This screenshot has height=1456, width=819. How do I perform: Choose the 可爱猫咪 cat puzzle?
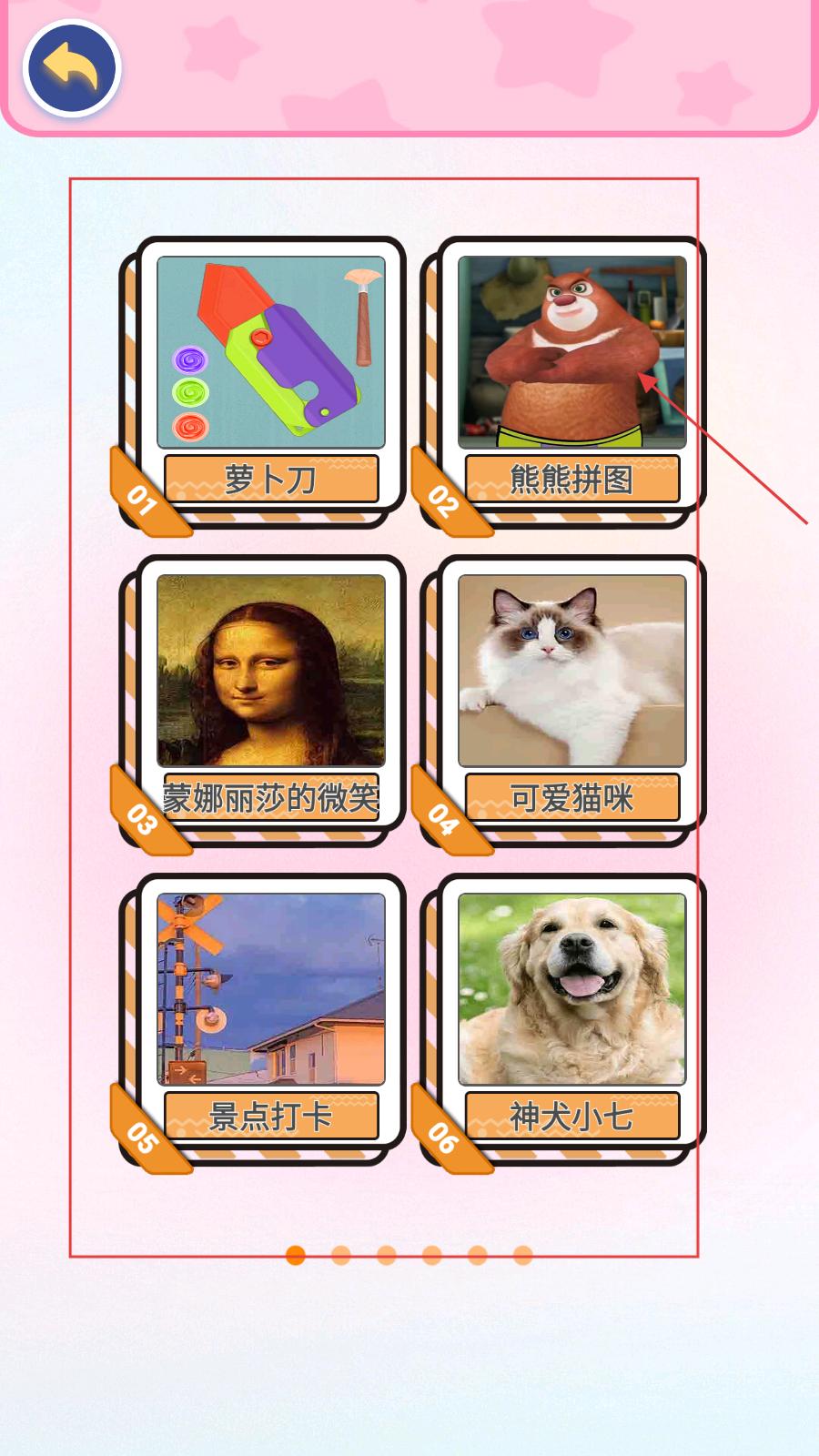[x=571, y=692]
